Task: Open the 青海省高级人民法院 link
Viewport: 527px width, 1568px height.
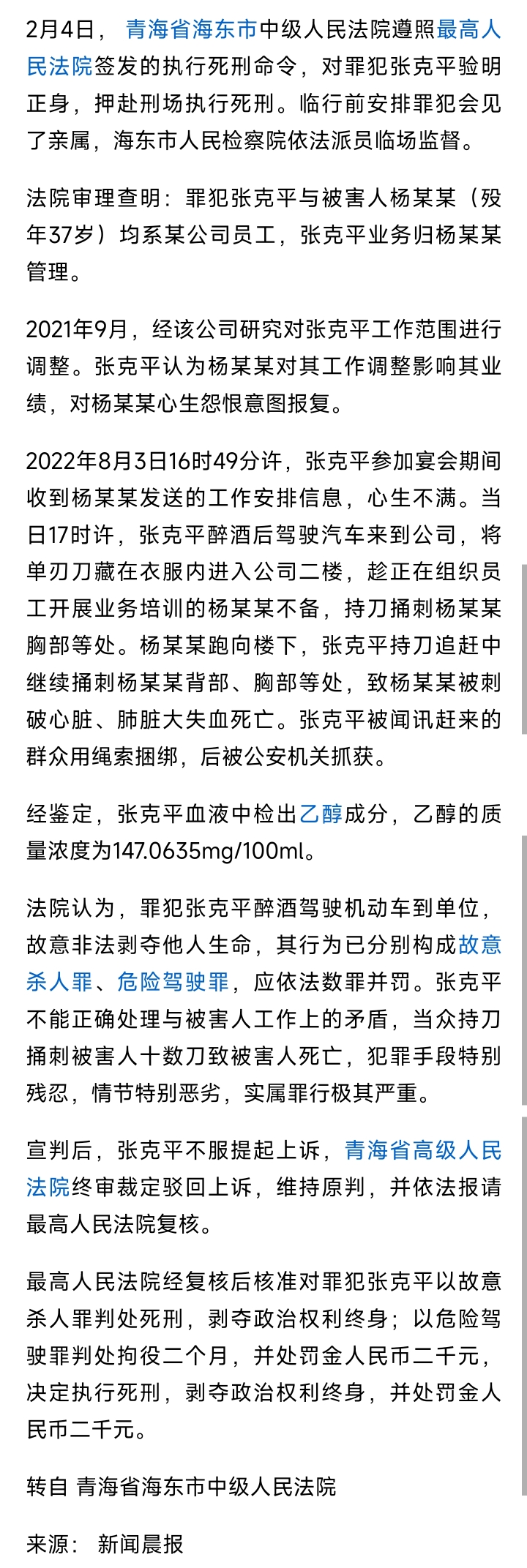Action: [423, 1150]
